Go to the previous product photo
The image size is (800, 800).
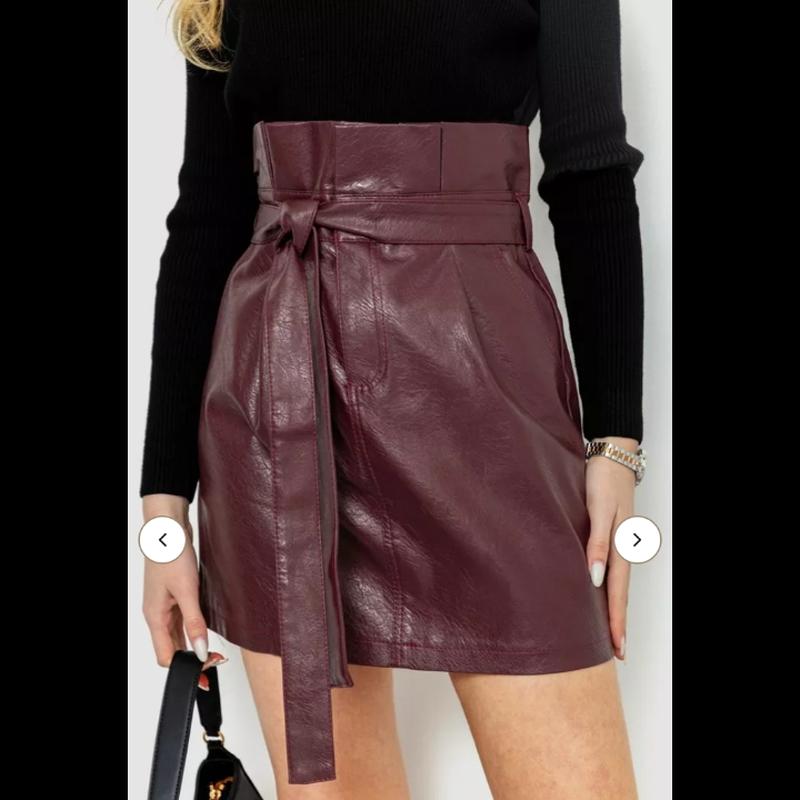[162, 540]
